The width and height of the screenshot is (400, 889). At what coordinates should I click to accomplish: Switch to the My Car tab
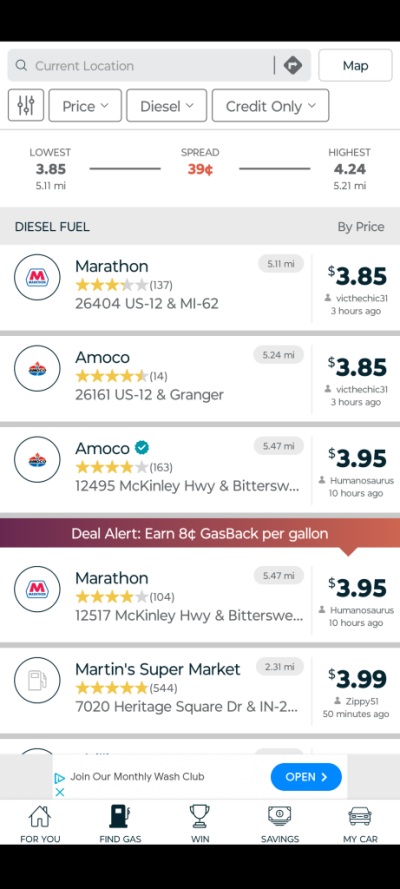(x=360, y=823)
